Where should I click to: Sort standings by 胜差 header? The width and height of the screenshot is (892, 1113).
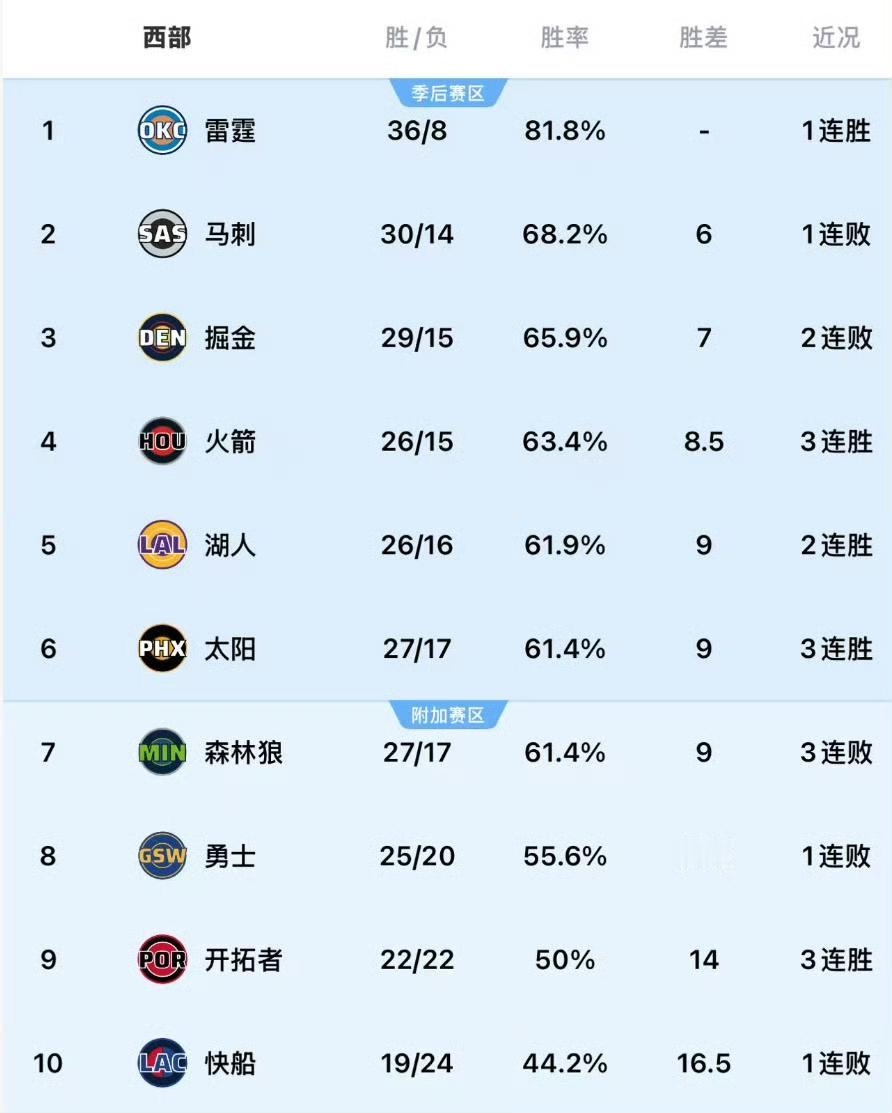pos(703,37)
